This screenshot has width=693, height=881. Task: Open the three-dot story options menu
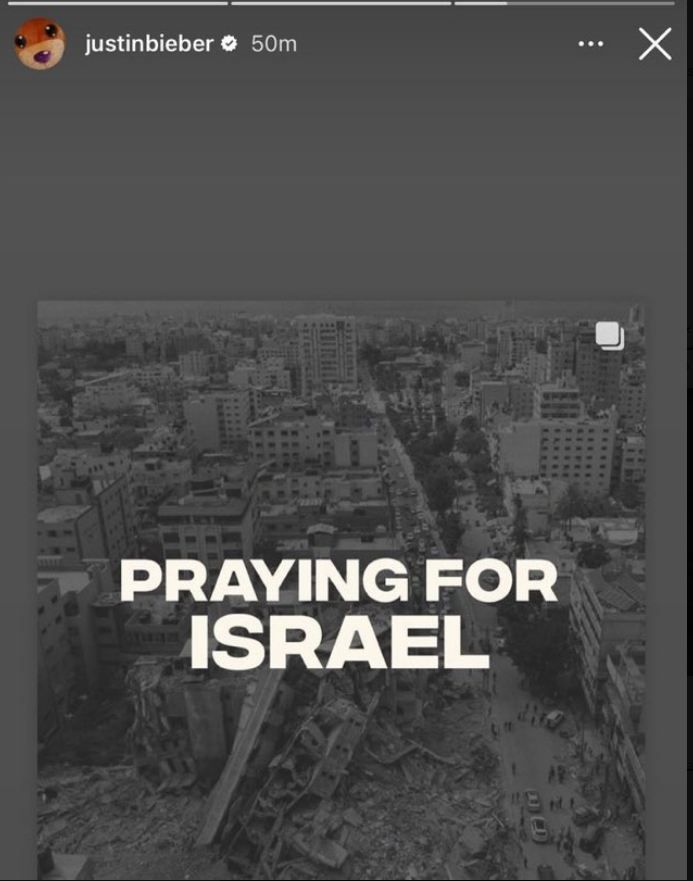tap(591, 44)
